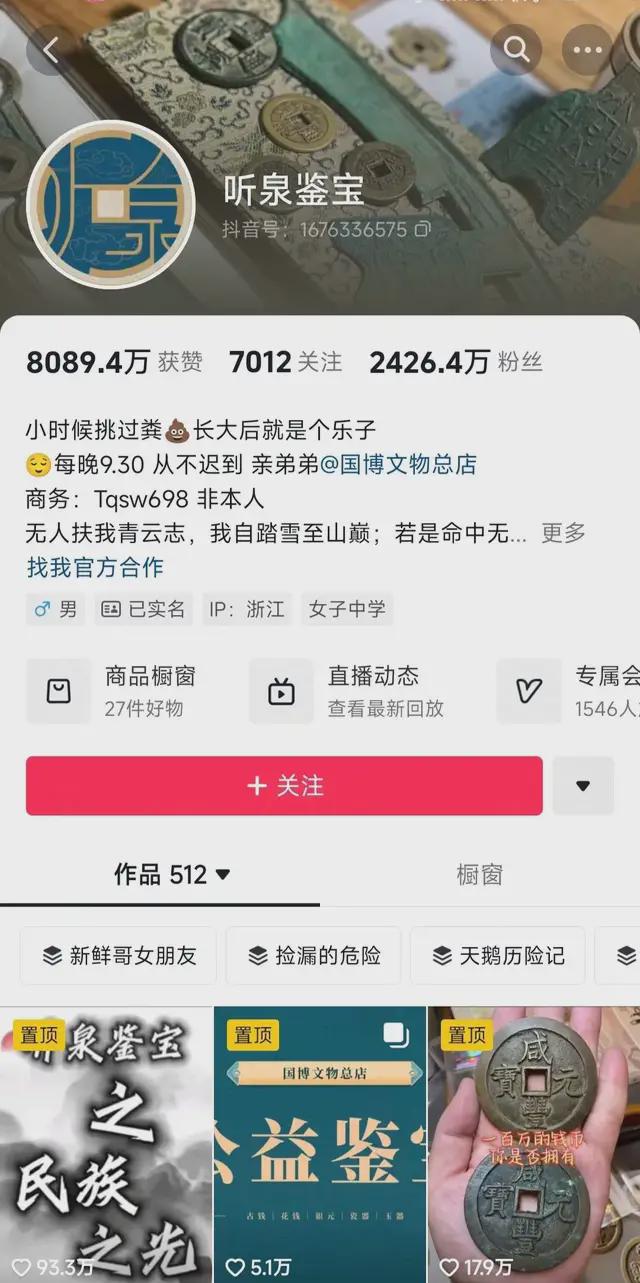Select the 作品 512 tab
Screen dimensions: 640x1283
(172, 875)
